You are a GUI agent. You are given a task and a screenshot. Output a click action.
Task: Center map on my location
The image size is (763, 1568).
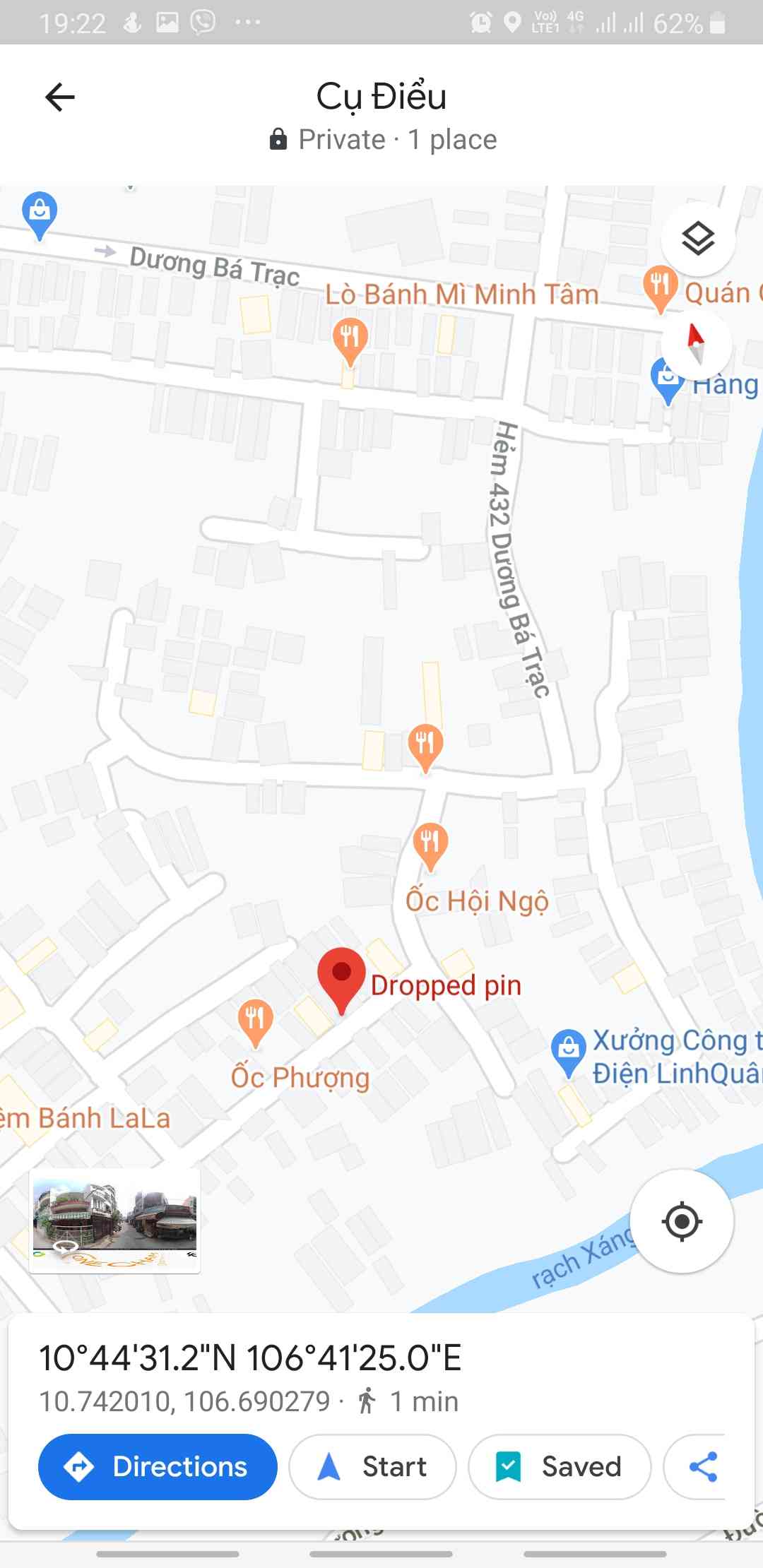tap(681, 1221)
